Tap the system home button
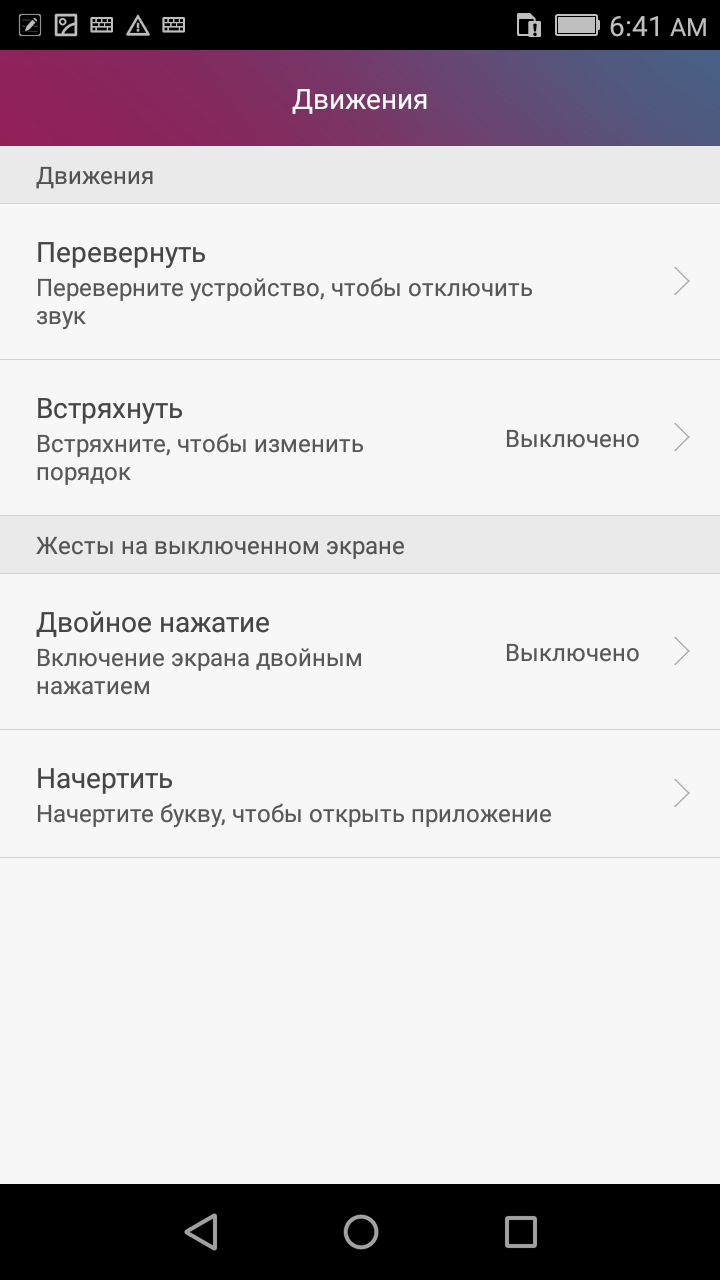Screen dimensions: 720x1280 pyautogui.click(x=360, y=1232)
